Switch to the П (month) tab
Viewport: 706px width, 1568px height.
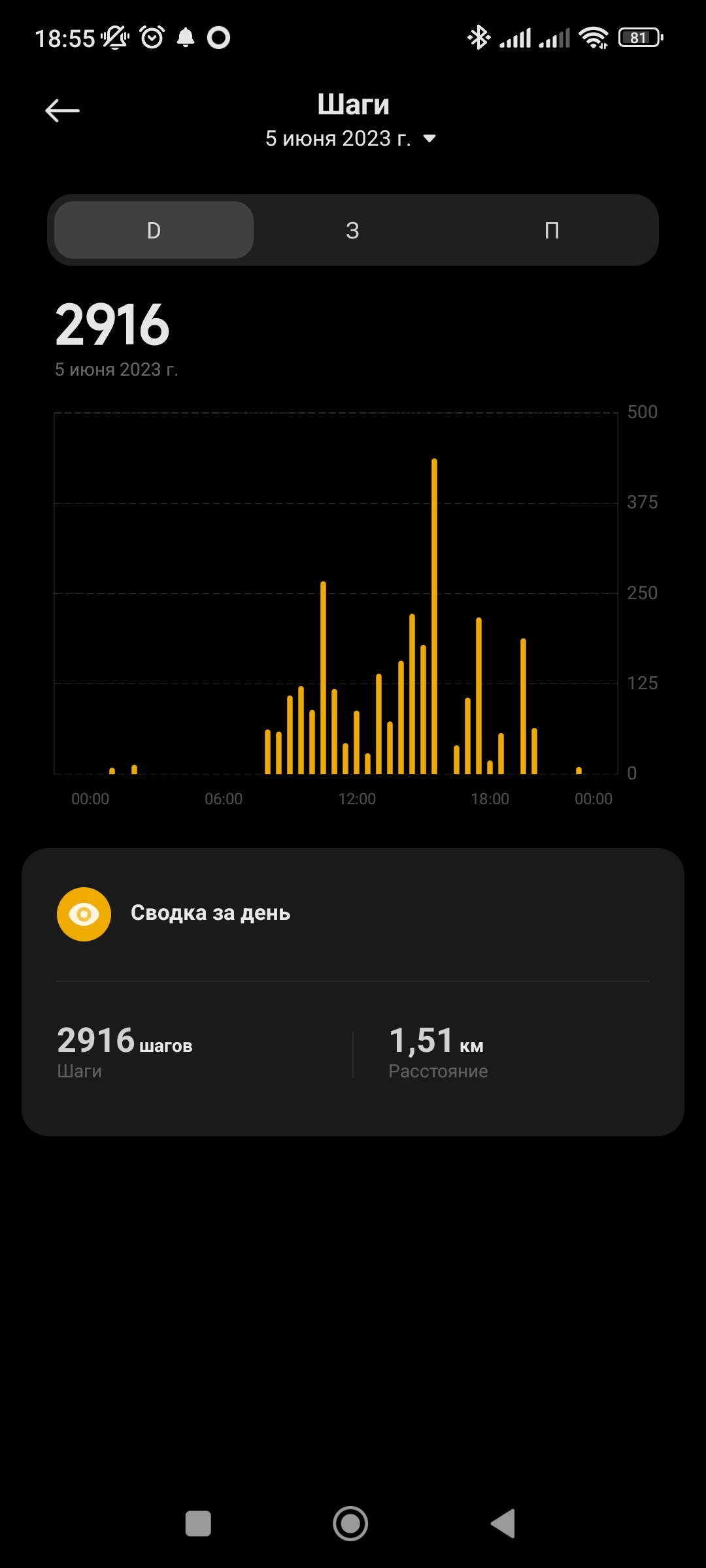tap(552, 230)
